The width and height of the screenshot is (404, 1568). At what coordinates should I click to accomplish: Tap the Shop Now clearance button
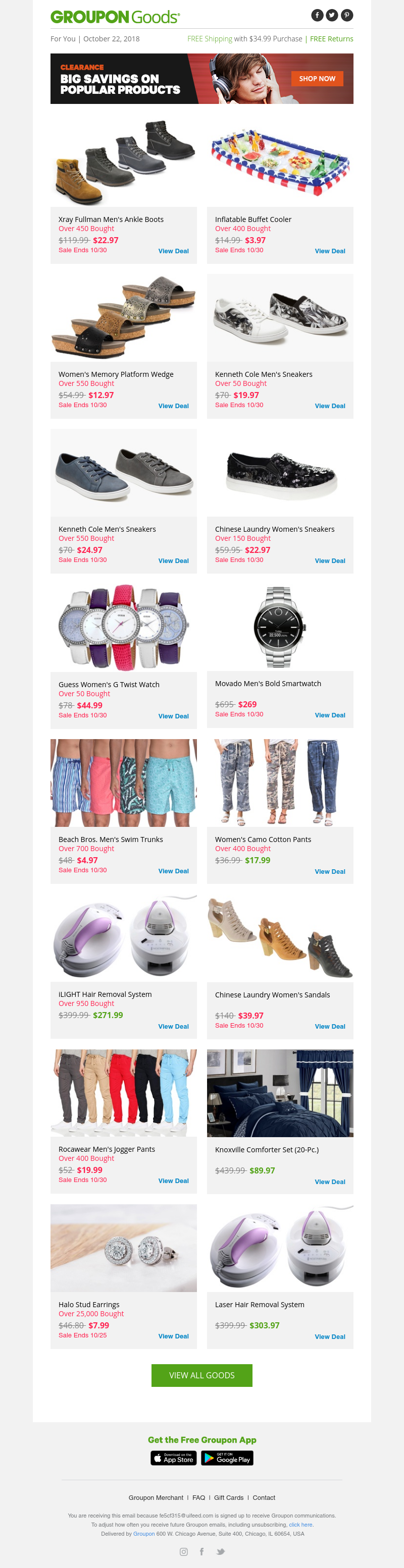(317, 79)
